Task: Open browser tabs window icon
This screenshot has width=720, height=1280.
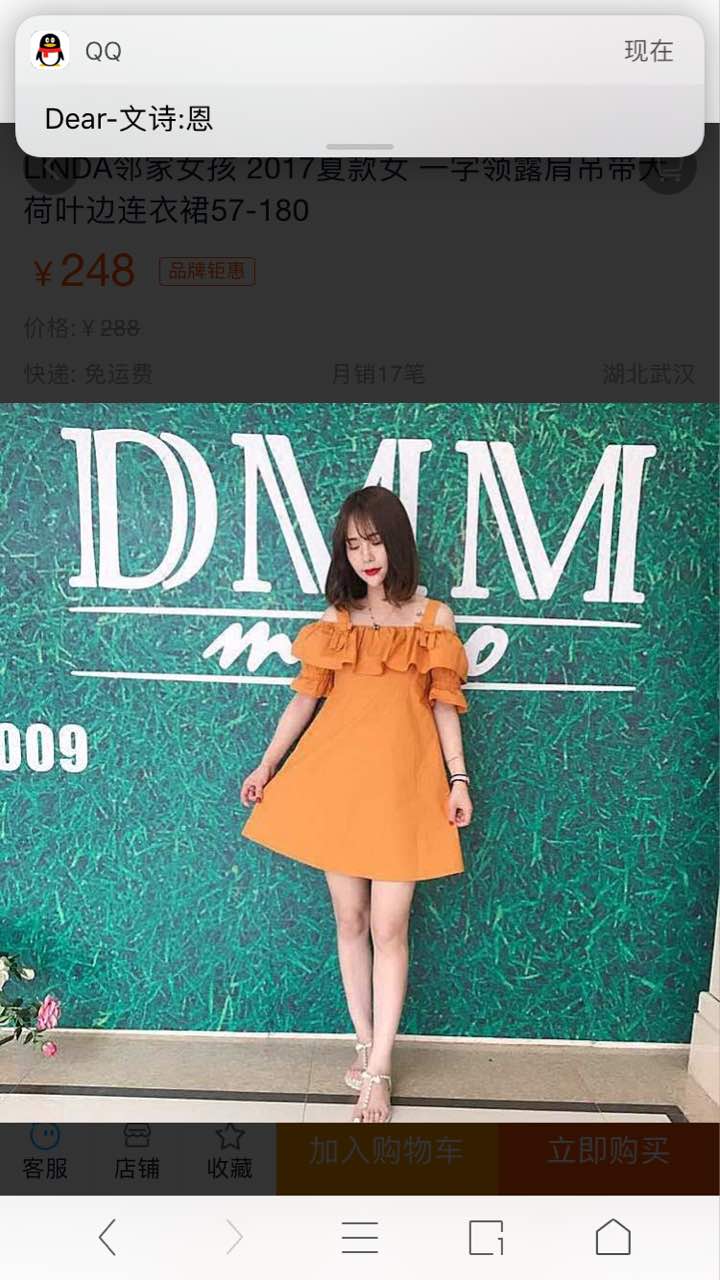Action: coord(486,1238)
